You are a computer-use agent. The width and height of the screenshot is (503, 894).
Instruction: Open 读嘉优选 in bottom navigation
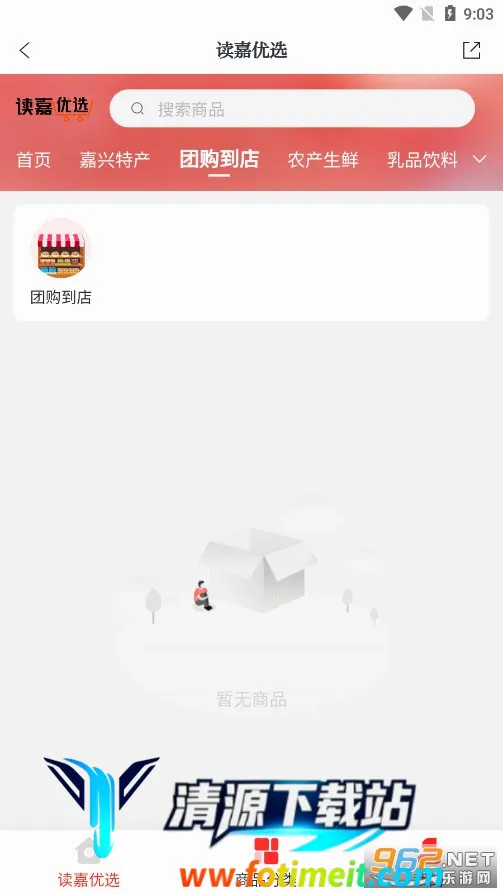click(x=88, y=863)
